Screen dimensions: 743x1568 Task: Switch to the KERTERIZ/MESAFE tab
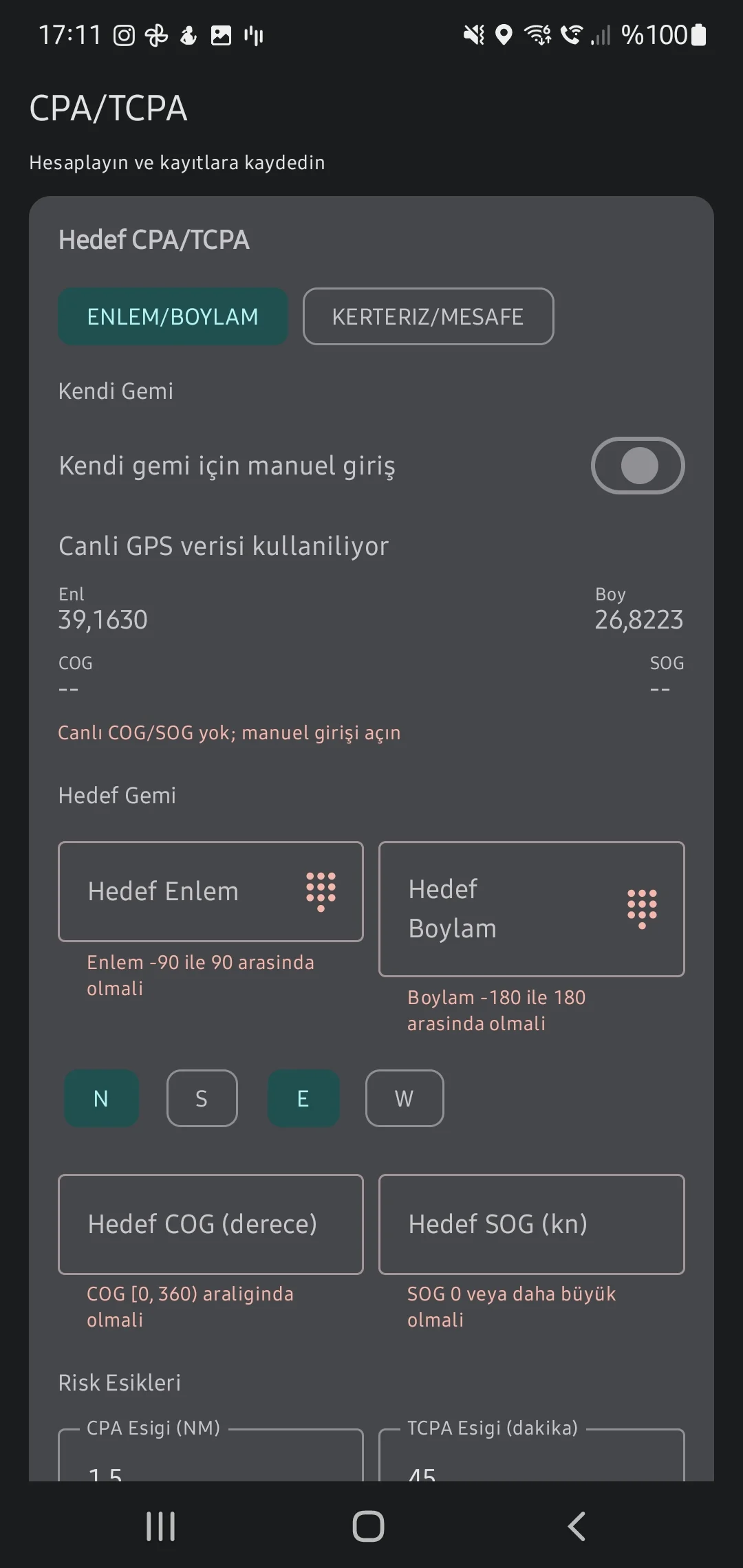pyautogui.click(x=428, y=316)
